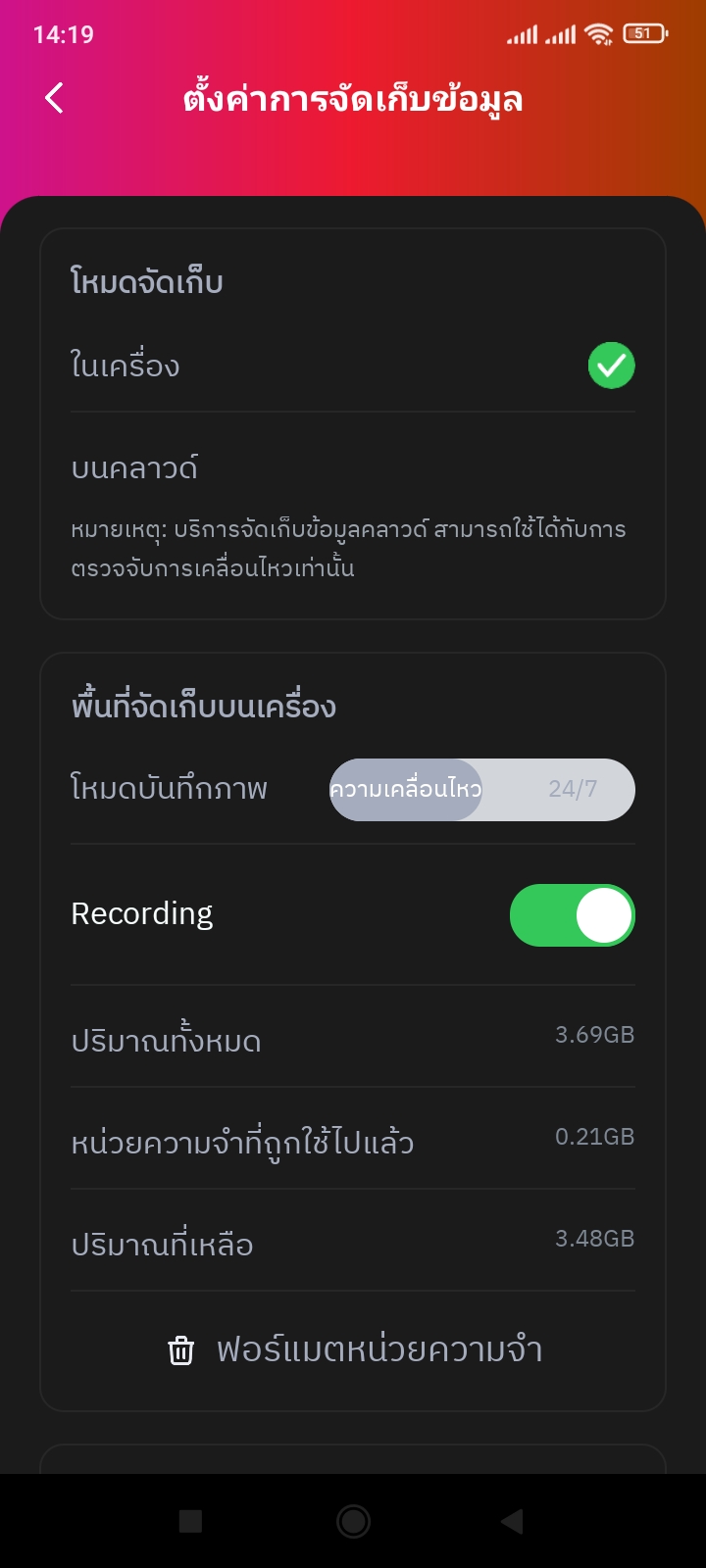Viewport: 706px width, 1568px height.
Task: Go back using the top-left arrow
Action: click(55, 98)
